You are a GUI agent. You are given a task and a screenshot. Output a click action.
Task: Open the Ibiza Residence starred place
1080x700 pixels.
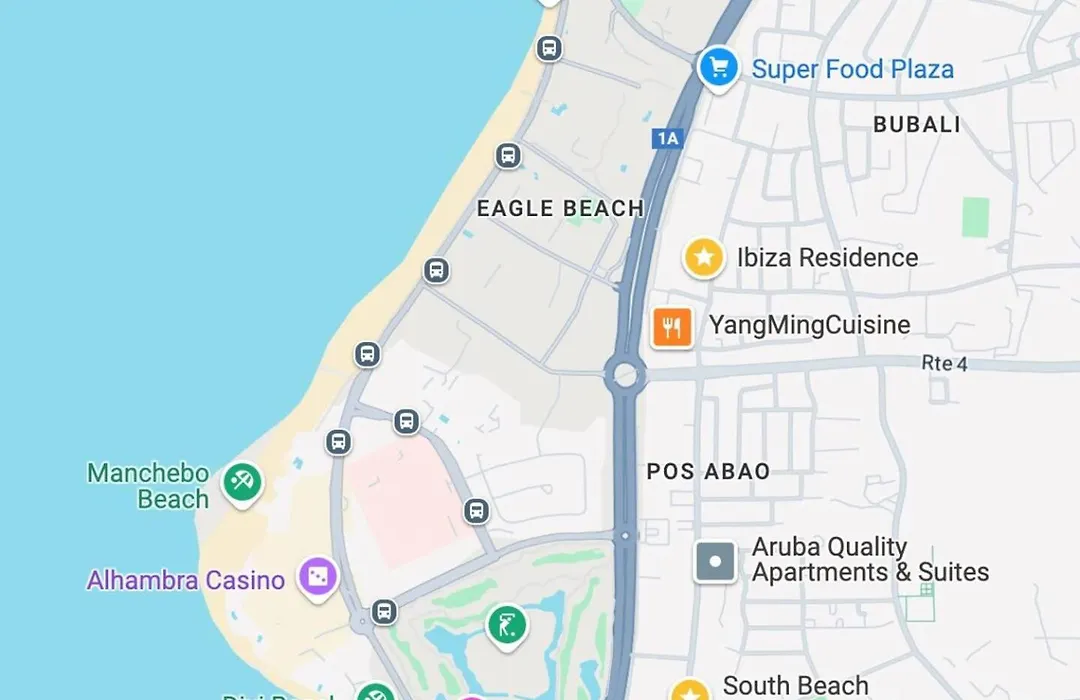click(703, 258)
